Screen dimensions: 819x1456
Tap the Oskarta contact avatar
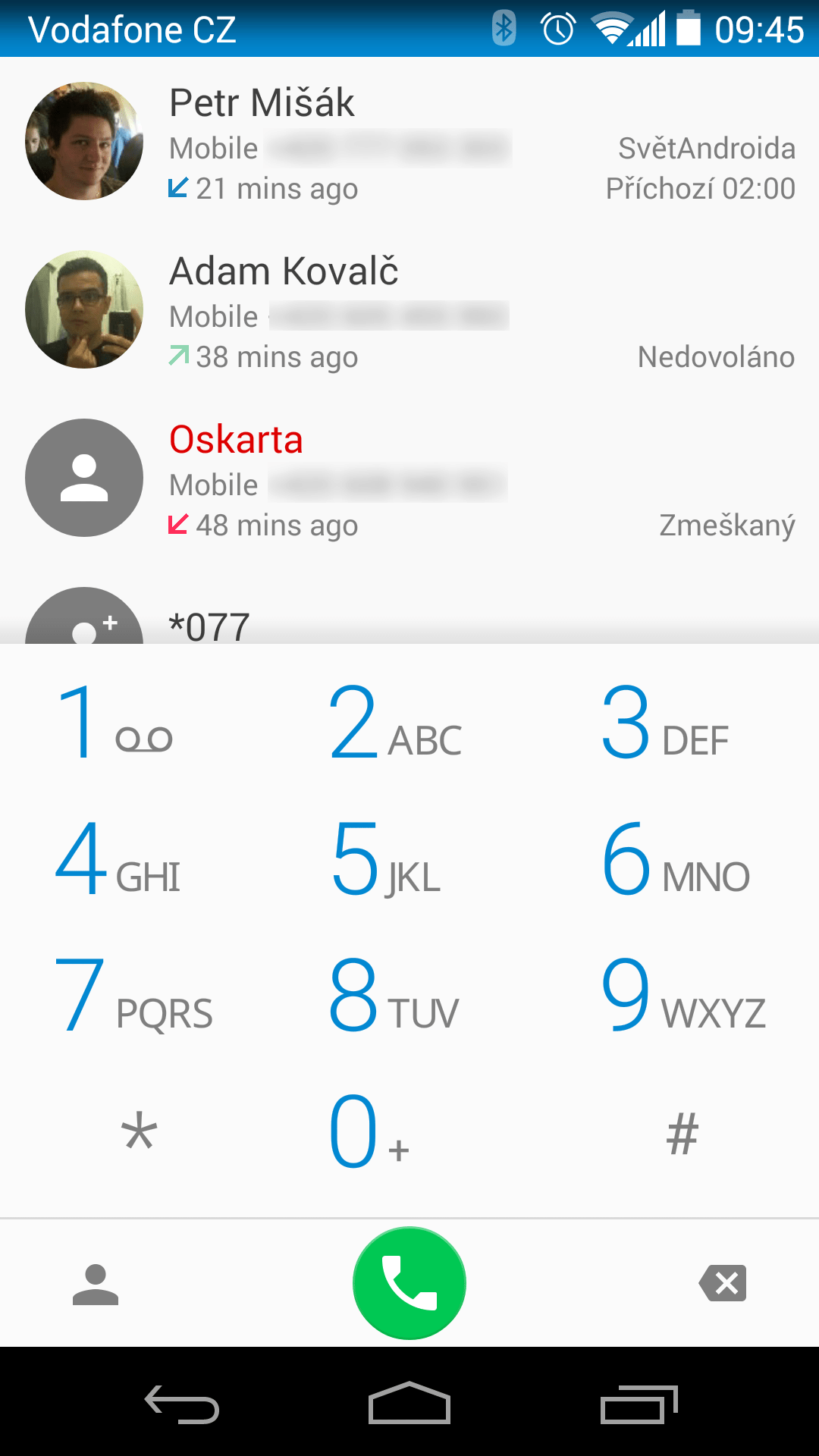84,478
